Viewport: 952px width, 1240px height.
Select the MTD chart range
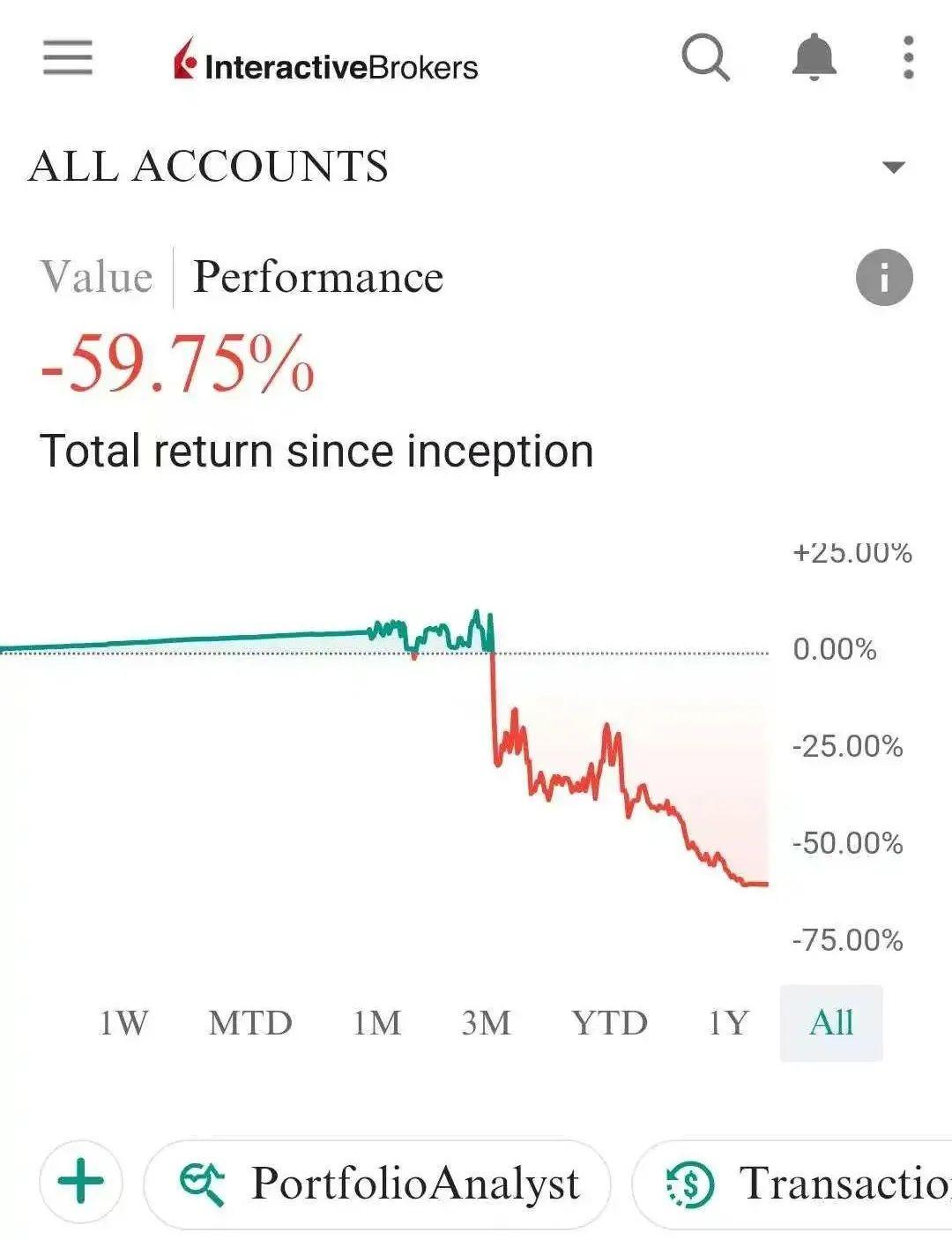(x=250, y=1023)
